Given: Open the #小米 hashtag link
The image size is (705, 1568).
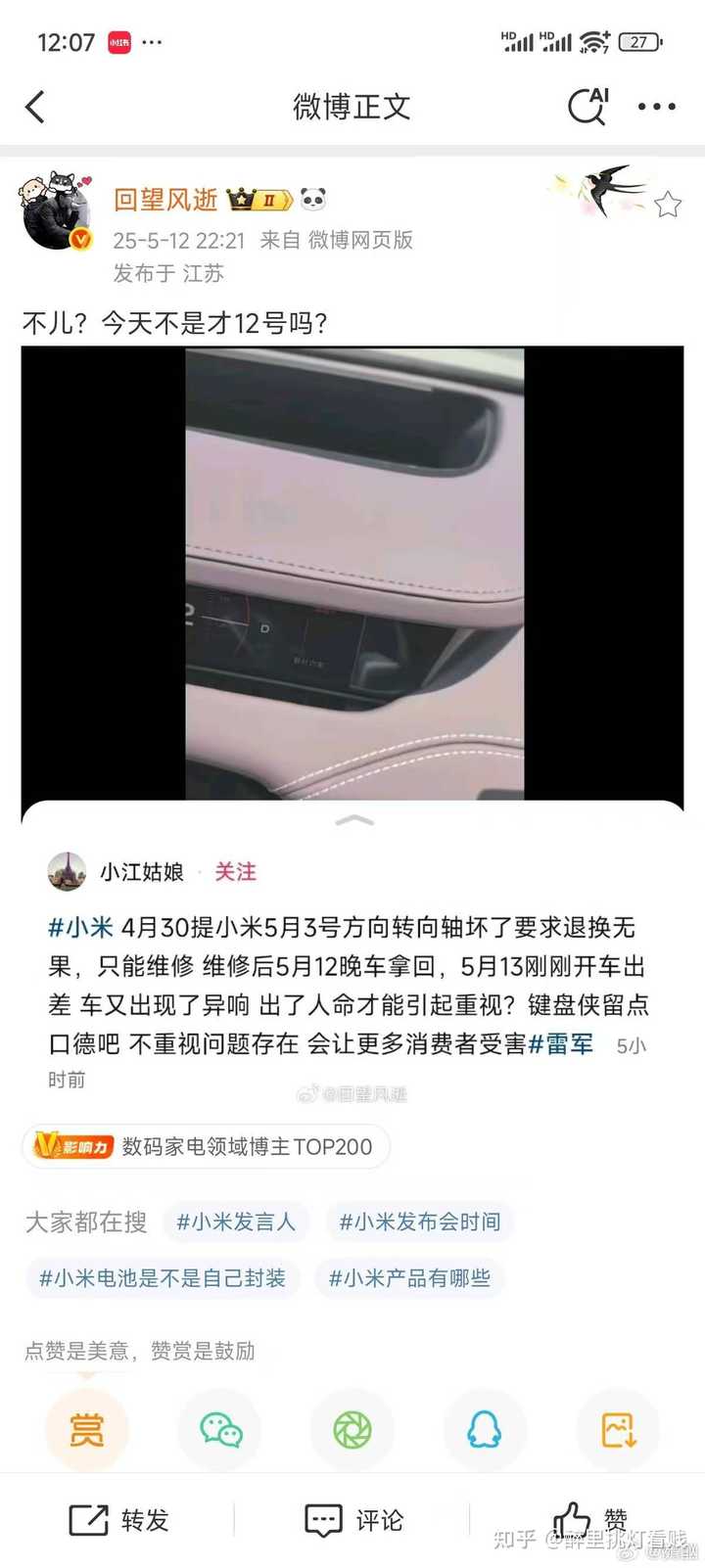Looking at the screenshot, I should [x=80, y=927].
